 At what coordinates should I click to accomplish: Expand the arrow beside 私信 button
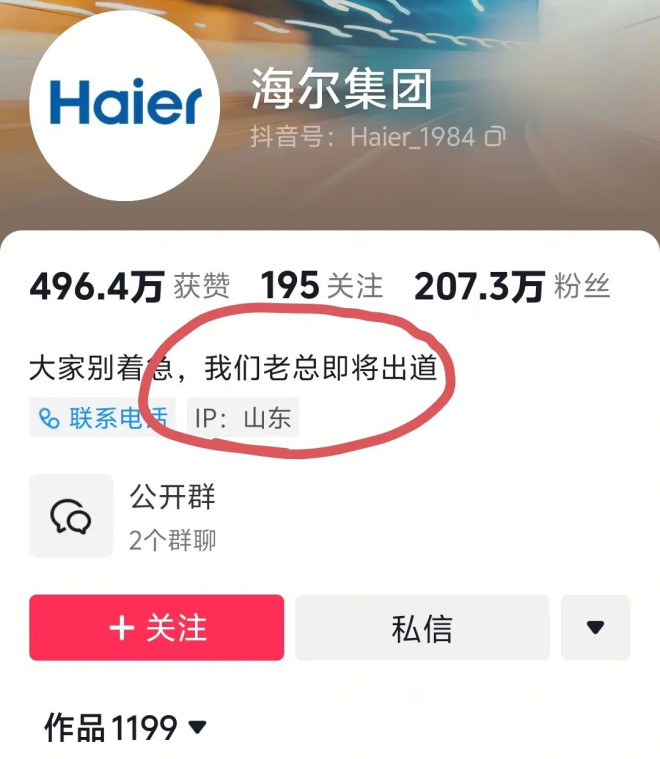[x=595, y=628]
